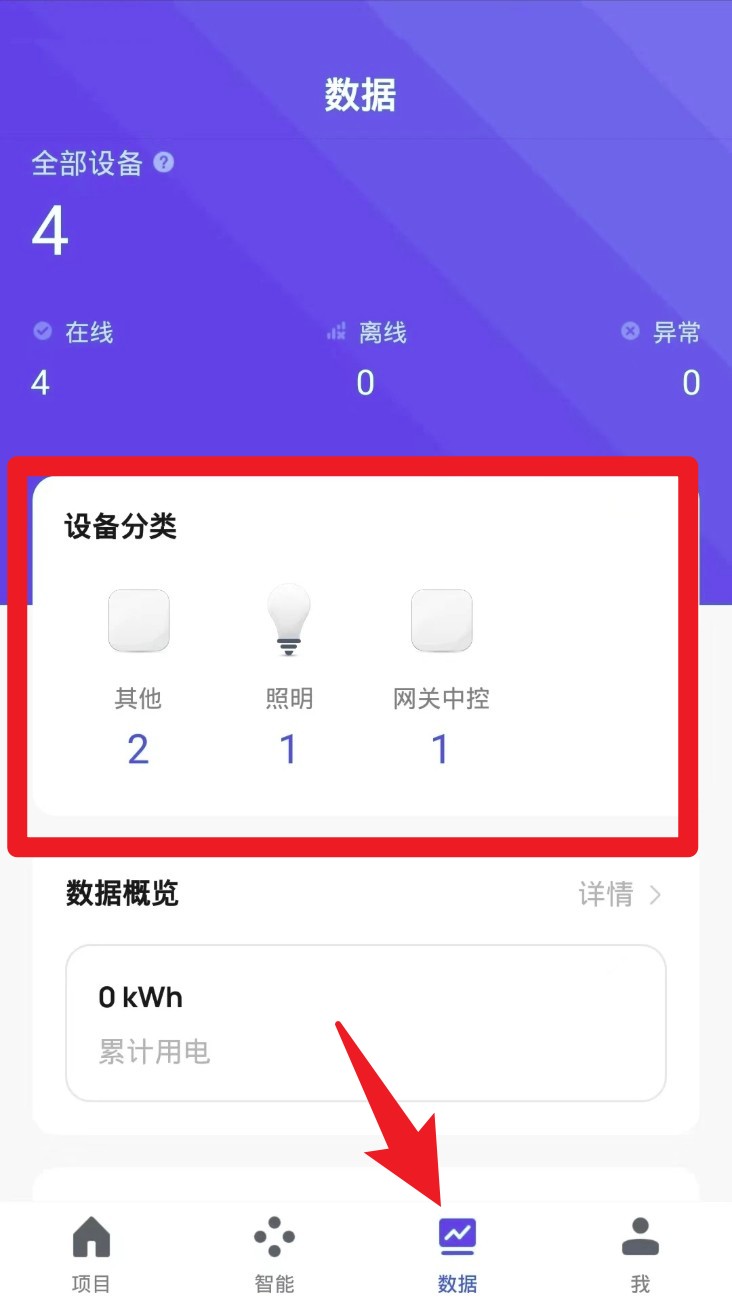Viewport: 732px width, 1304px height.
Task: Open the 累计用电 card
Action: 366,1023
